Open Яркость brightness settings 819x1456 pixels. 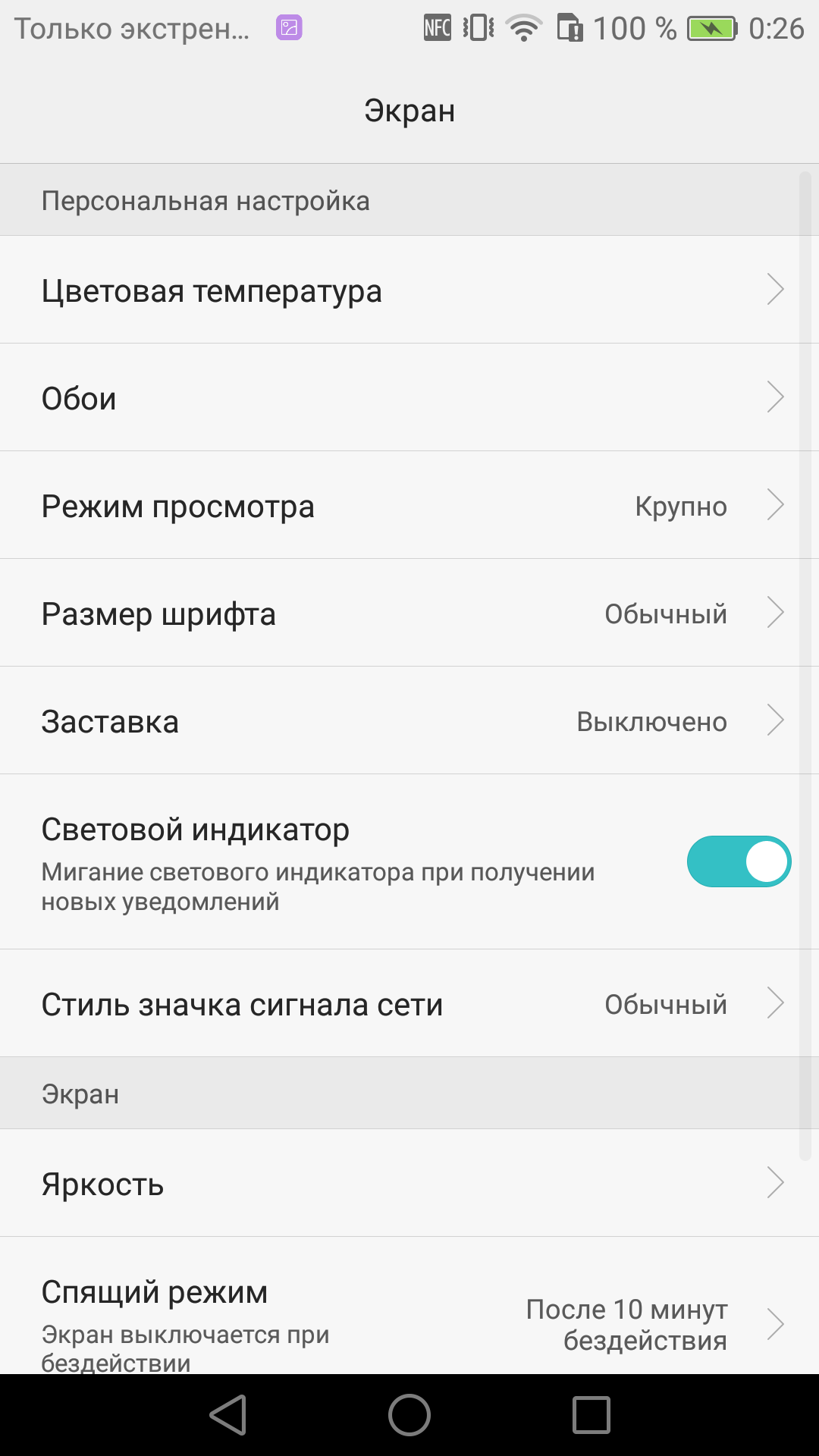(409, 1183)
